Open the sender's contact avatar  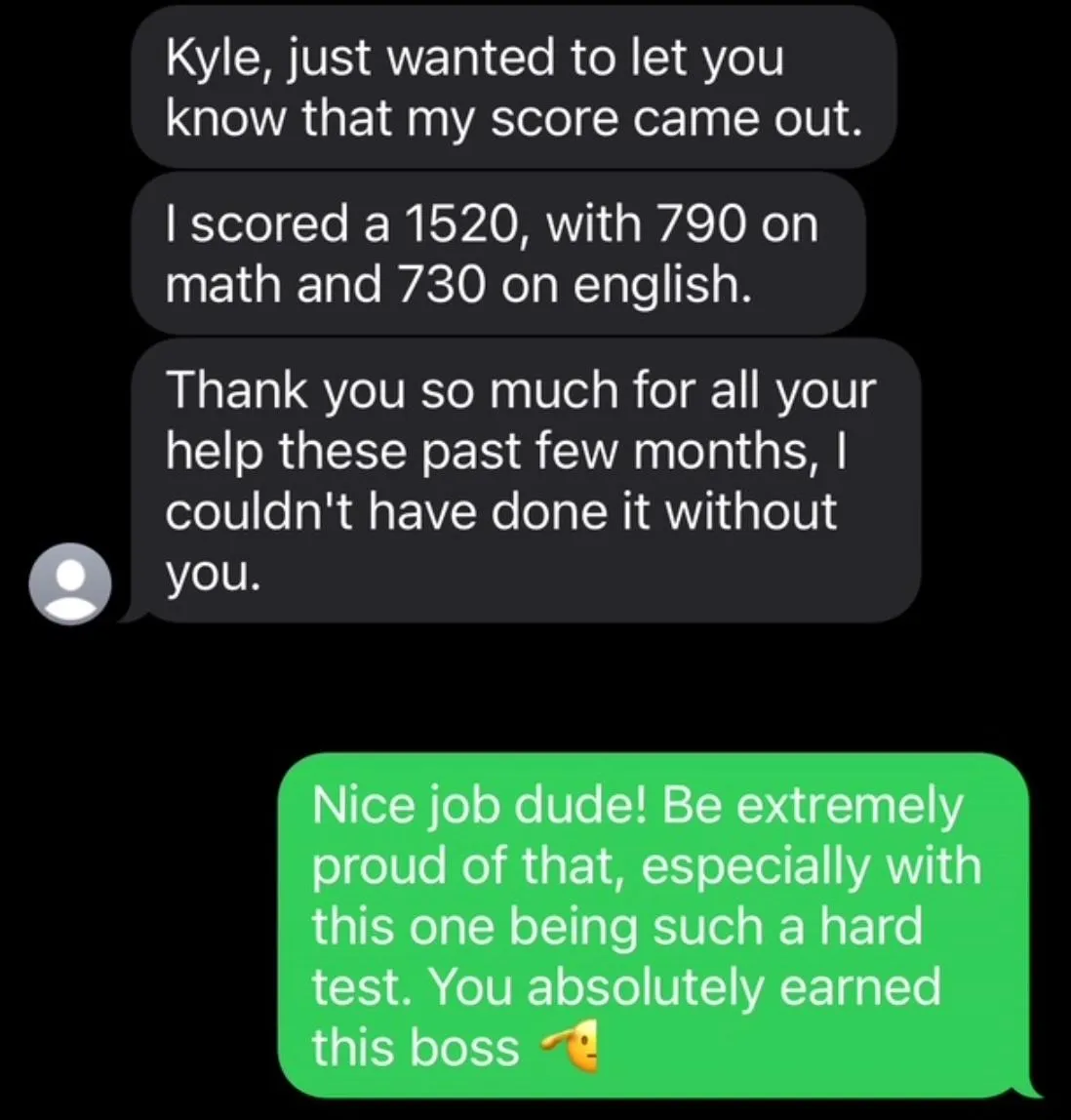pos(69,582)
